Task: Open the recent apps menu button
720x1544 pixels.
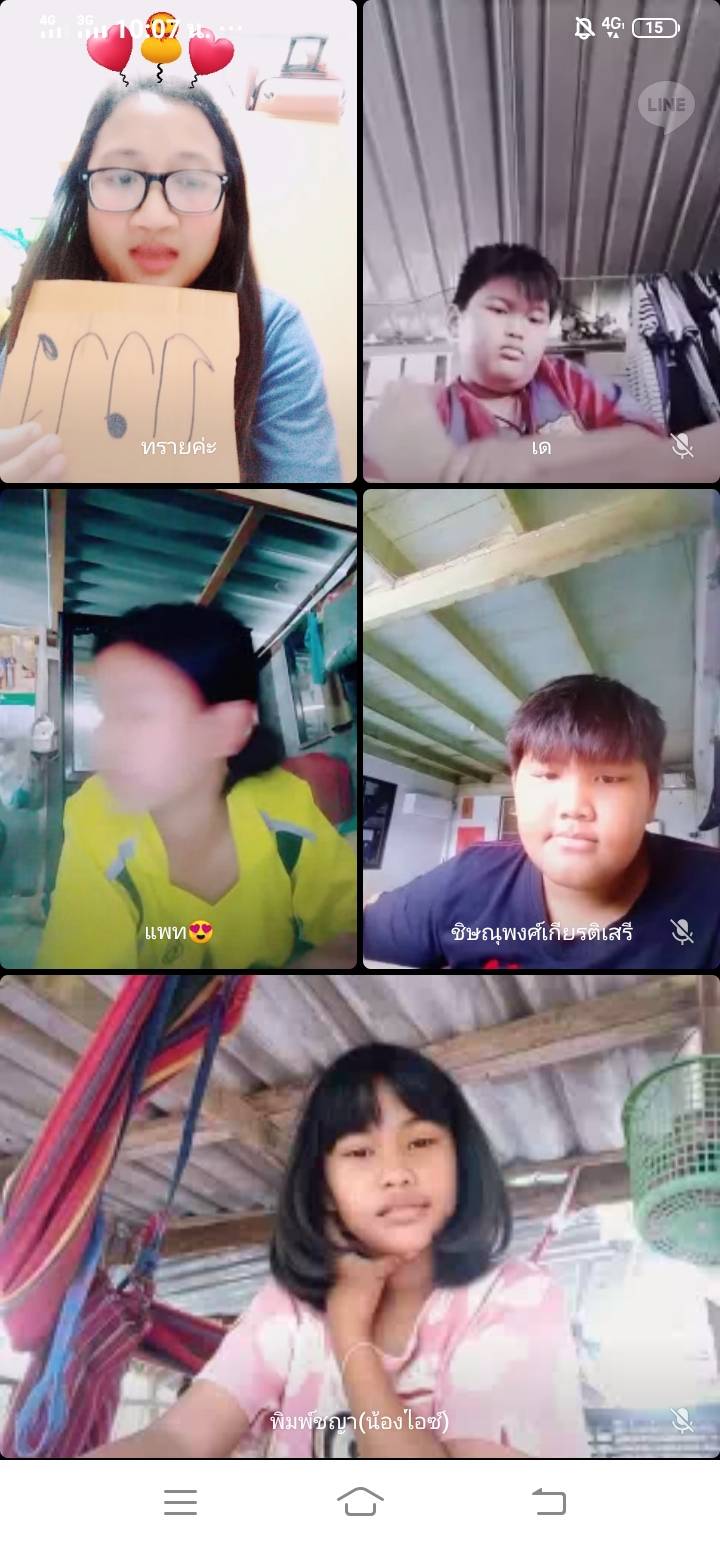Action: point(180,1501)
